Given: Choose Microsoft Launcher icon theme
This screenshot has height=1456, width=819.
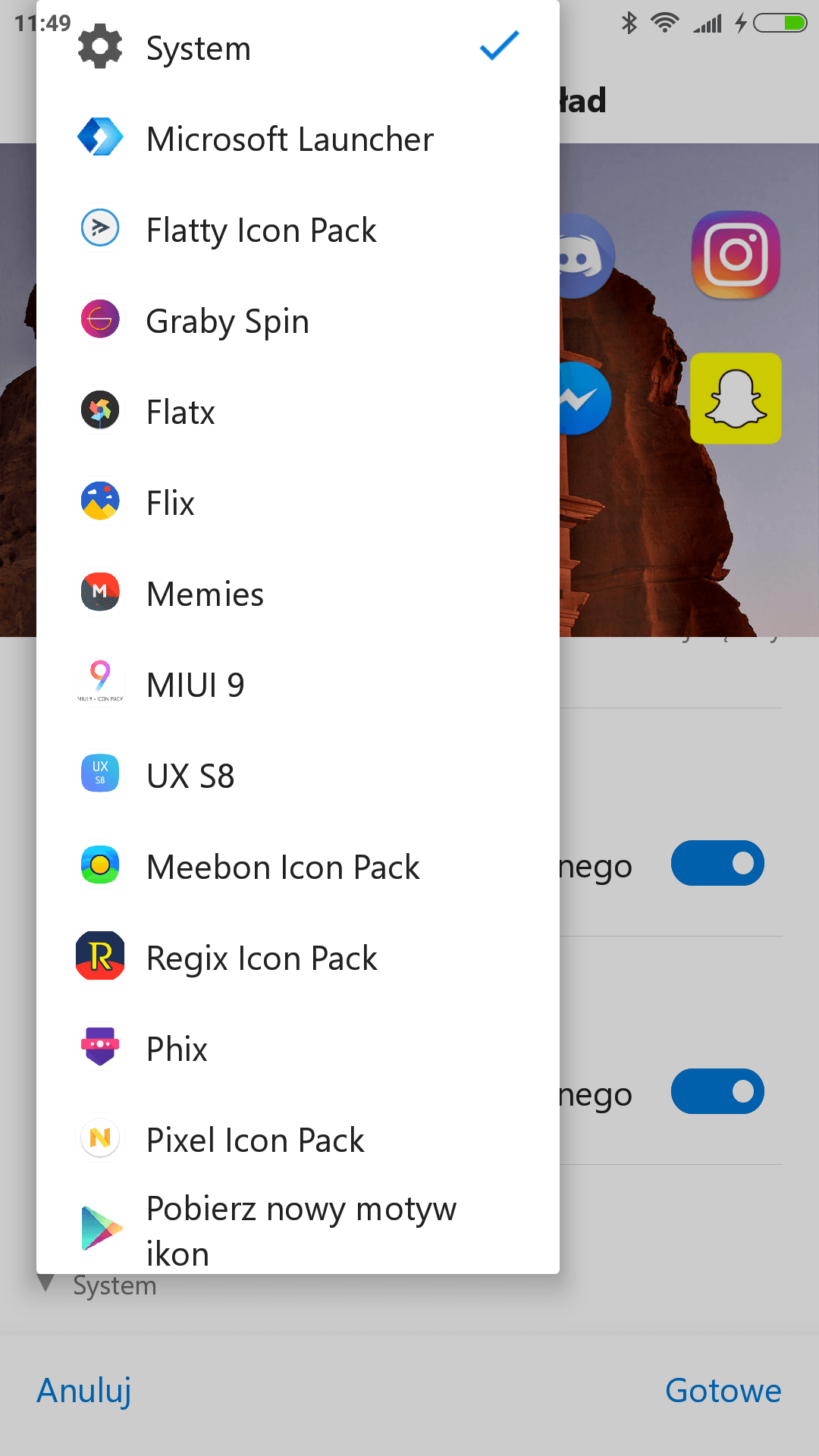Looking at the screenshot, I should (x=298, y=139).
